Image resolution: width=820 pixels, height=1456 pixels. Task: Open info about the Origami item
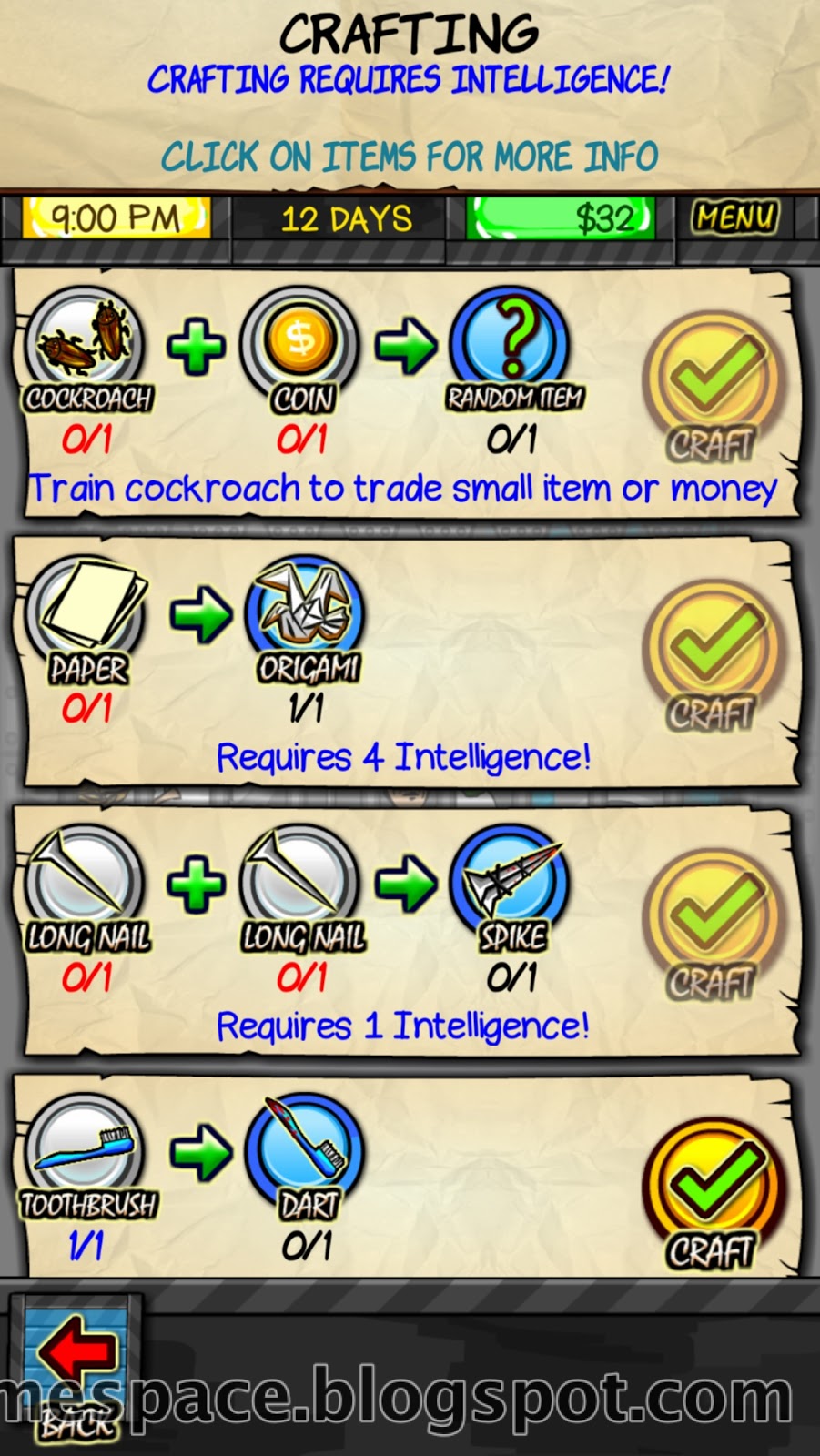[305, 612]
